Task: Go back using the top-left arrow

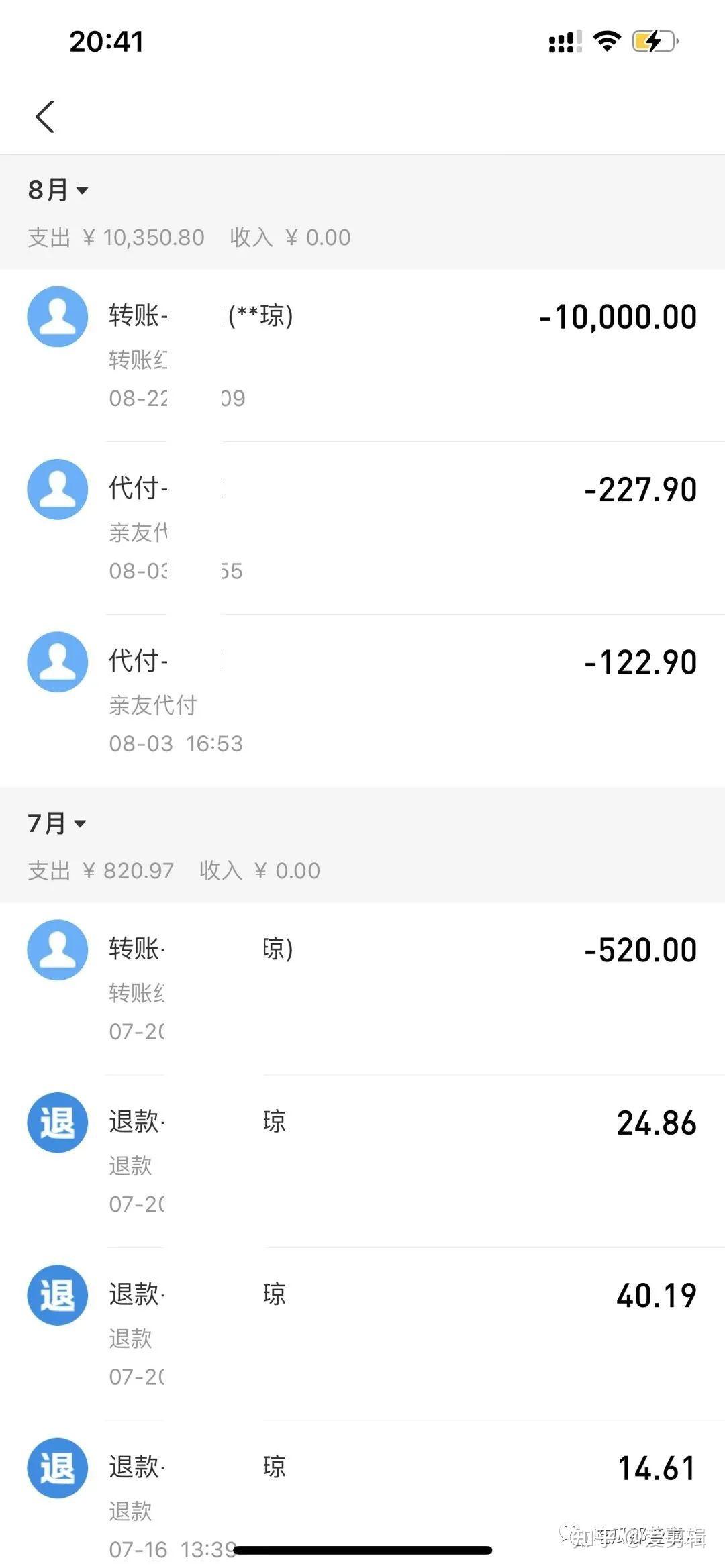Action: click(x=45, y=117)
